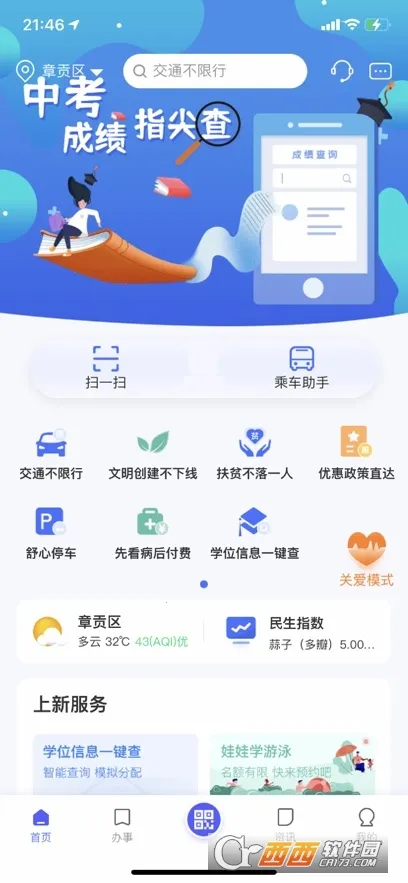Open 乘车助手
408x883 pixels.
(301, 368)
